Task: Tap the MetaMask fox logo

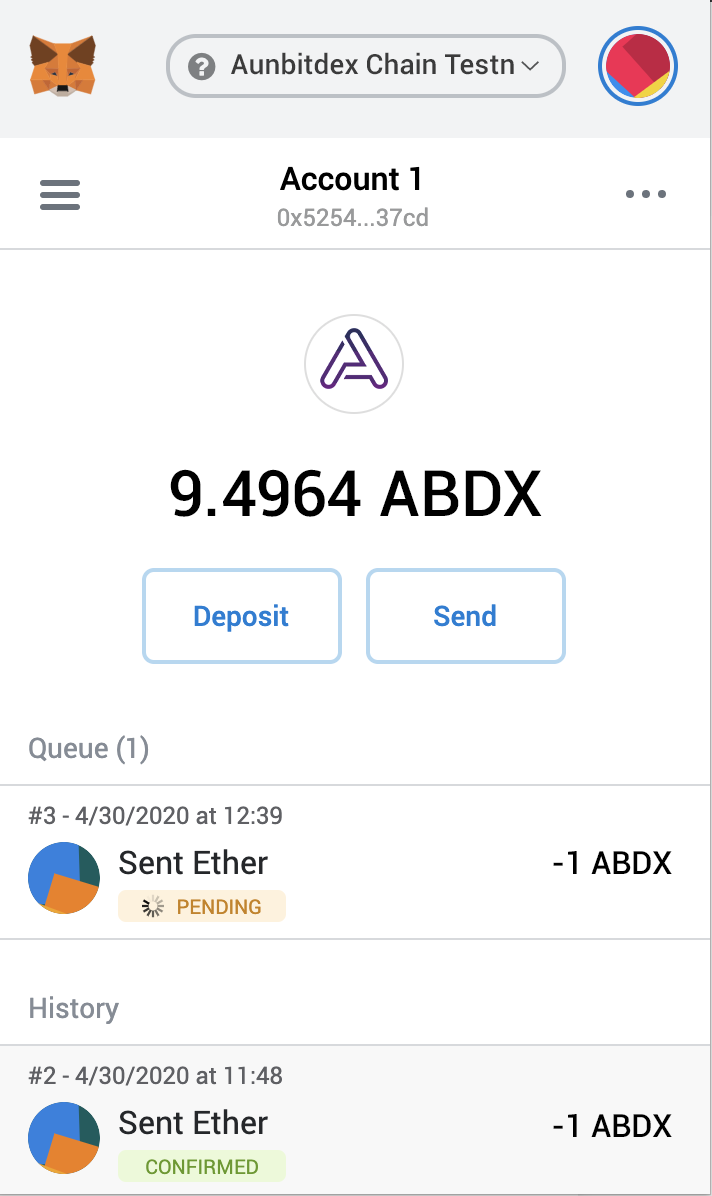Action: 63,66
